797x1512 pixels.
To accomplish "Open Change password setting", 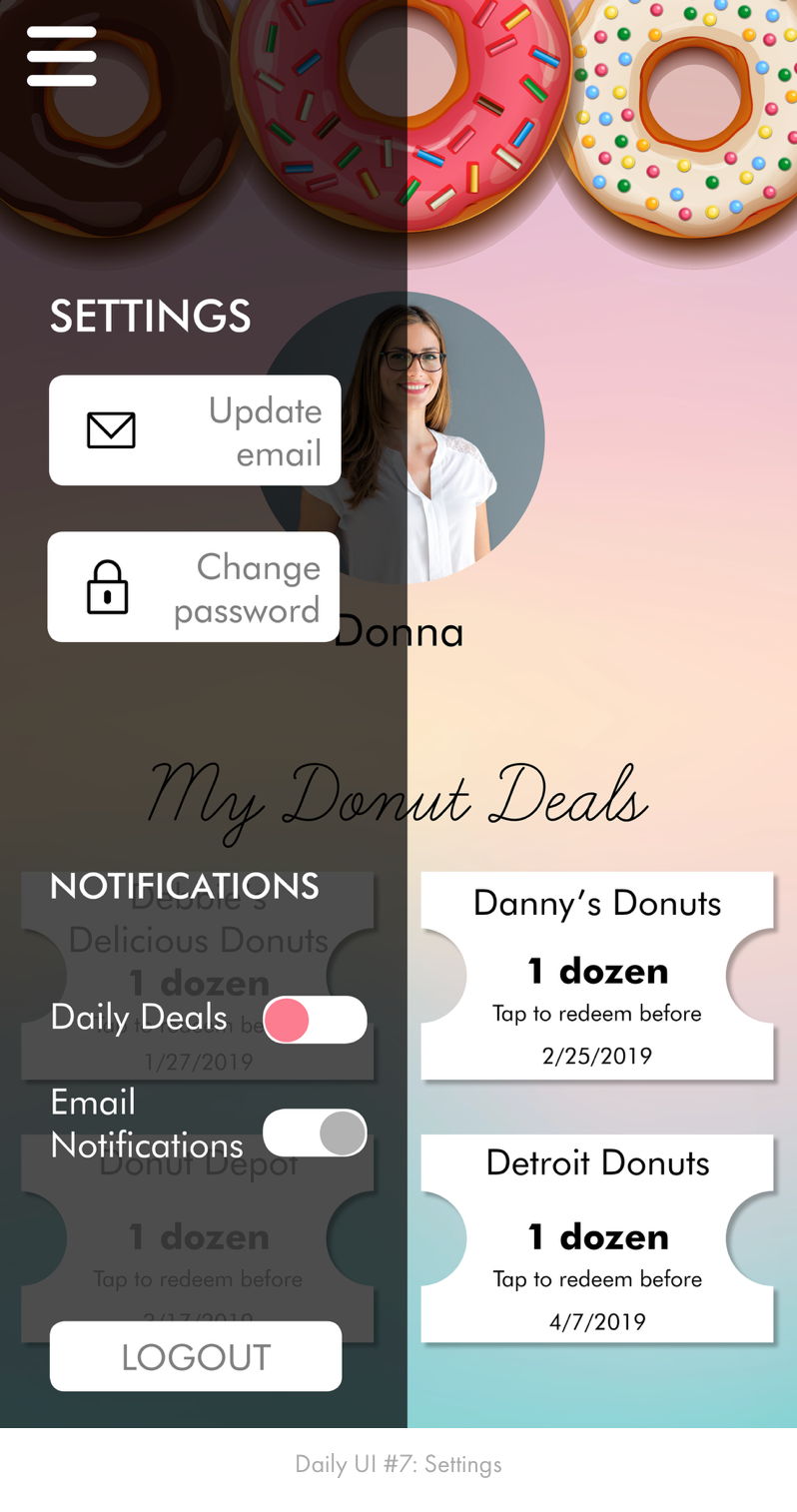I will click(194, 587).
